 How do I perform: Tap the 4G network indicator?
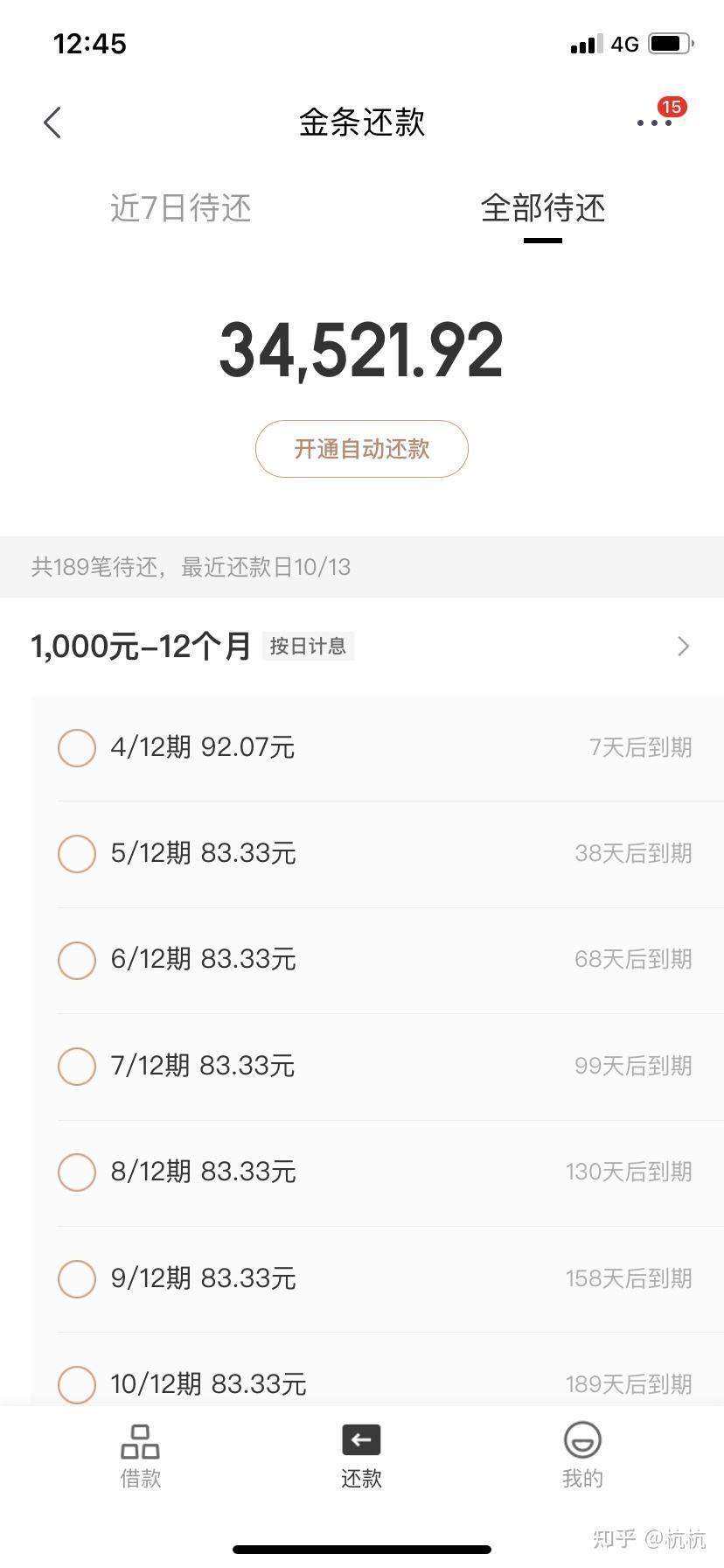pos(624,43)
